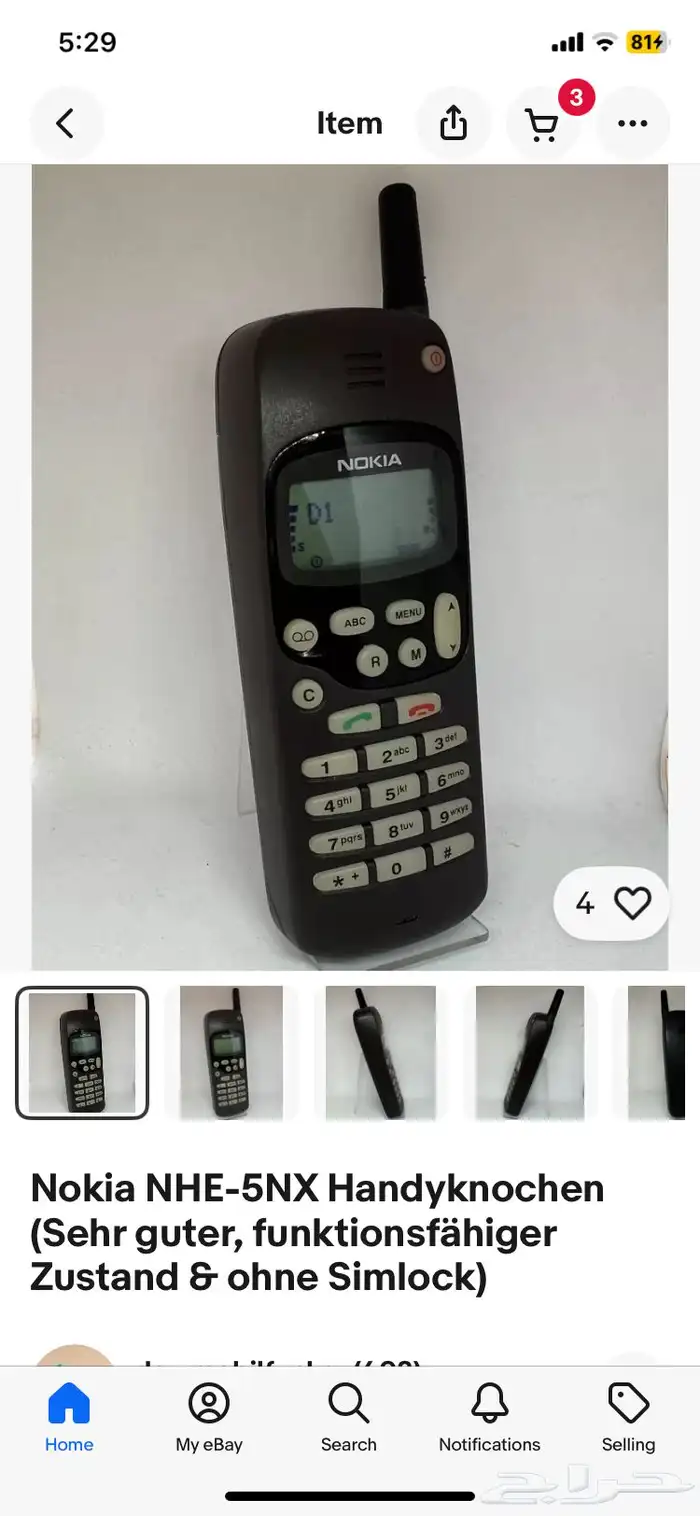Select the fourth photo thumbnail
The height and width of the screenshot is (1516, 700).
[529, 1052]
